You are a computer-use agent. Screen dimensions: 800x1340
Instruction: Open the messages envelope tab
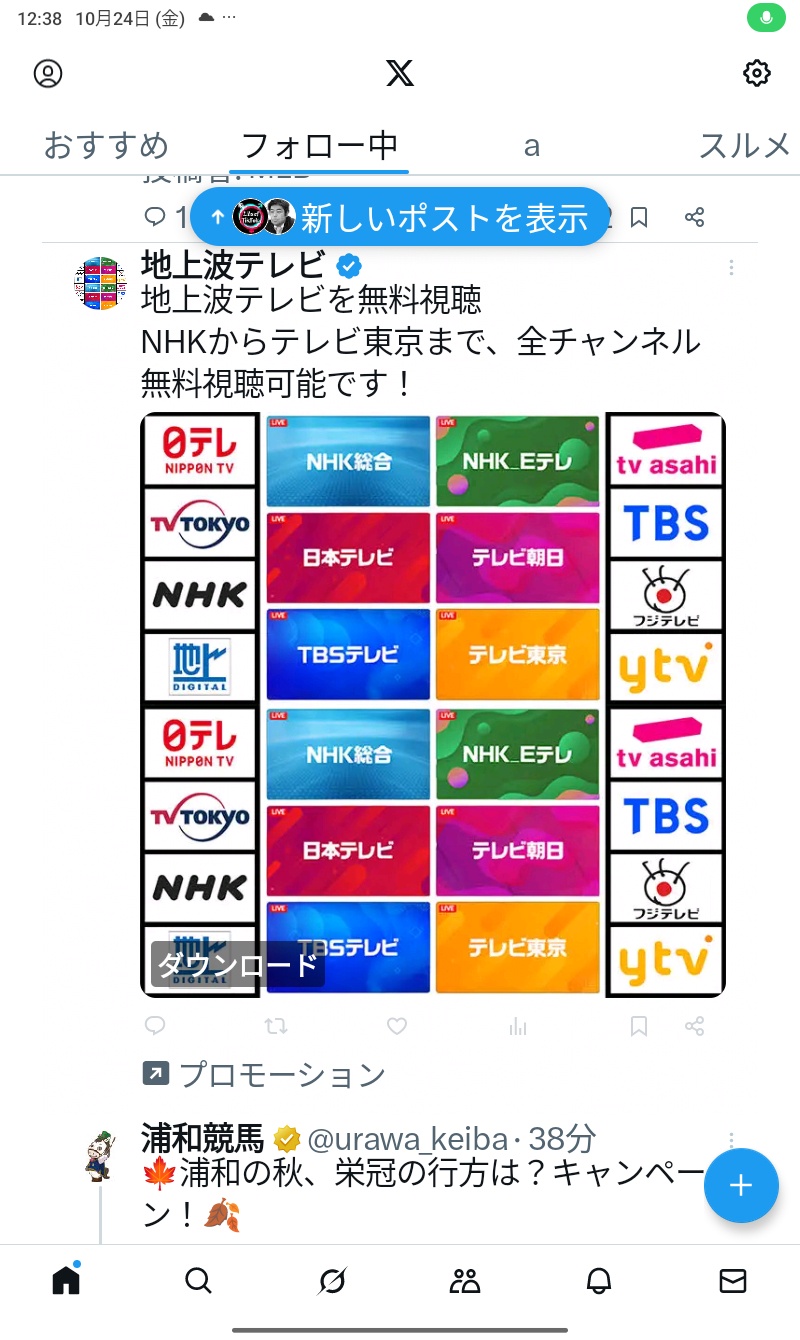coord(733,1280)
